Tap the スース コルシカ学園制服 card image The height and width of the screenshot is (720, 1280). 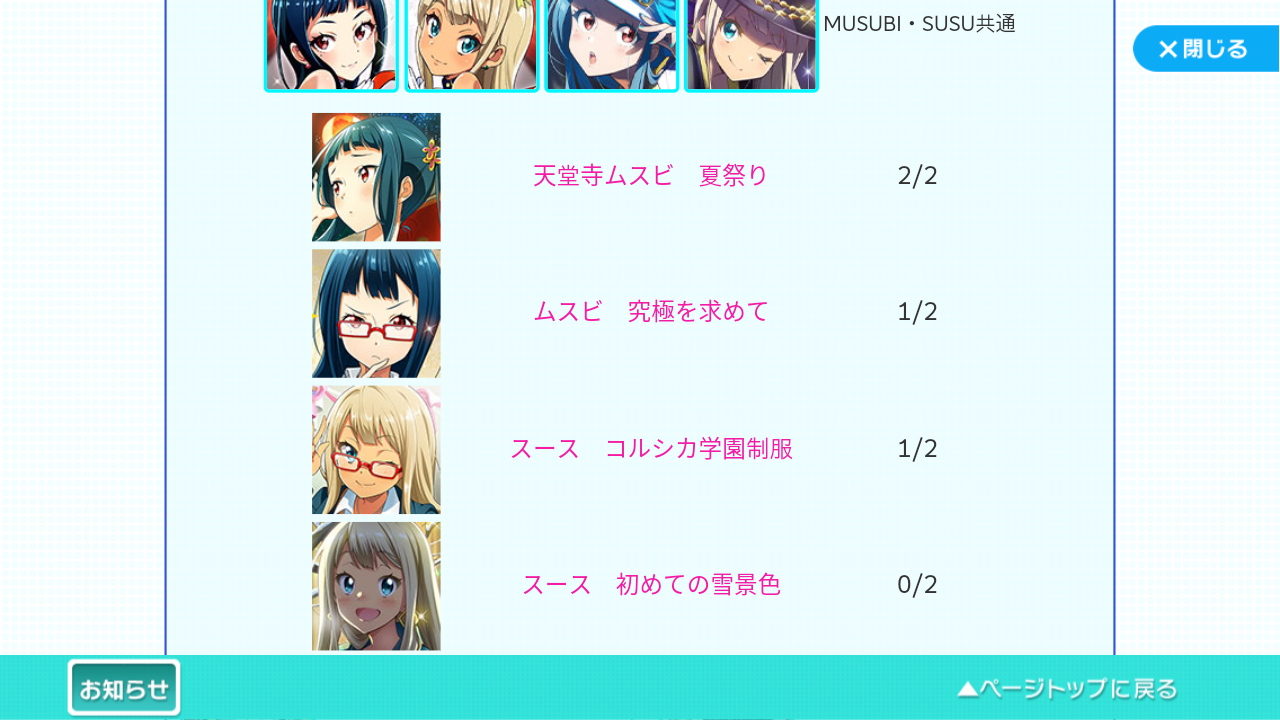[x=376, y=449]
